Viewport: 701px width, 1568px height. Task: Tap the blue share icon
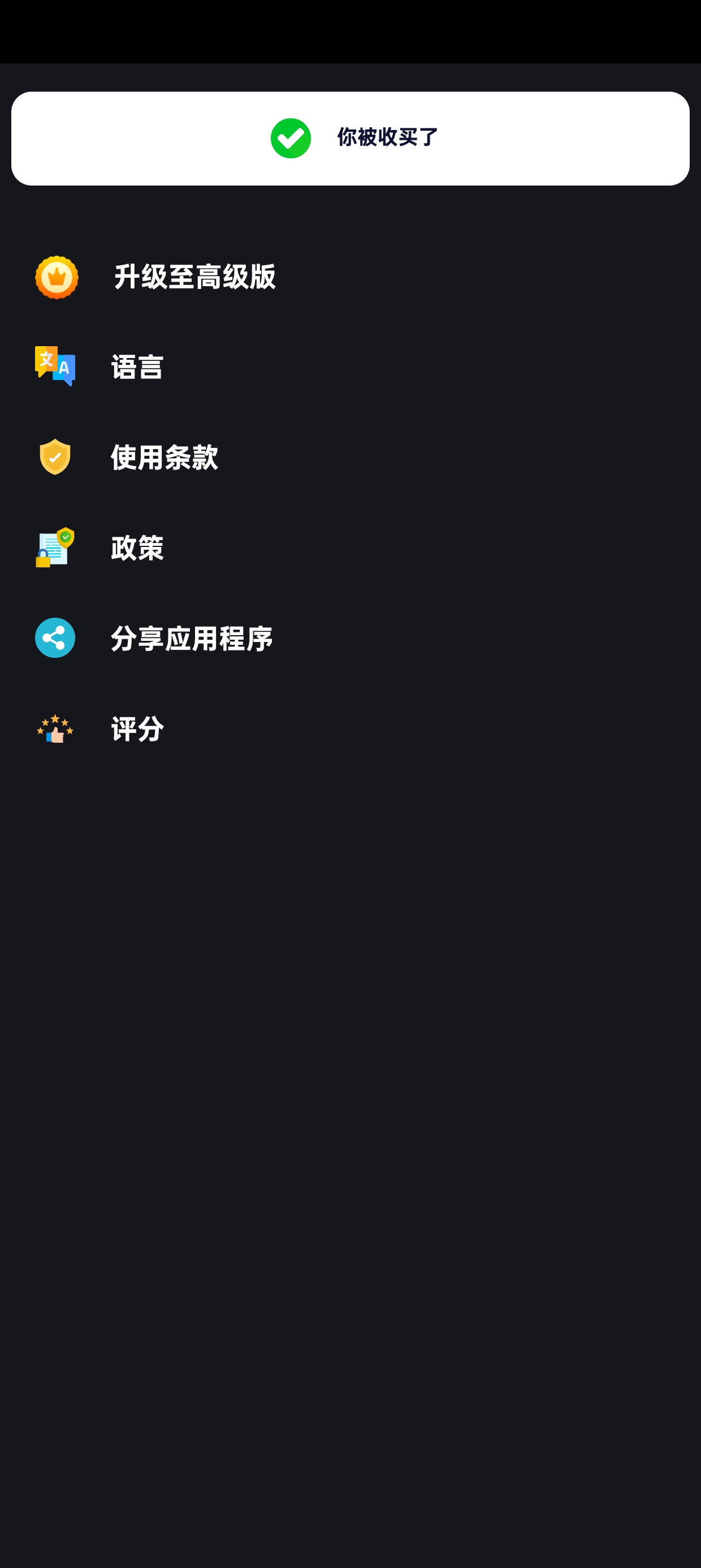pos(55,637)
